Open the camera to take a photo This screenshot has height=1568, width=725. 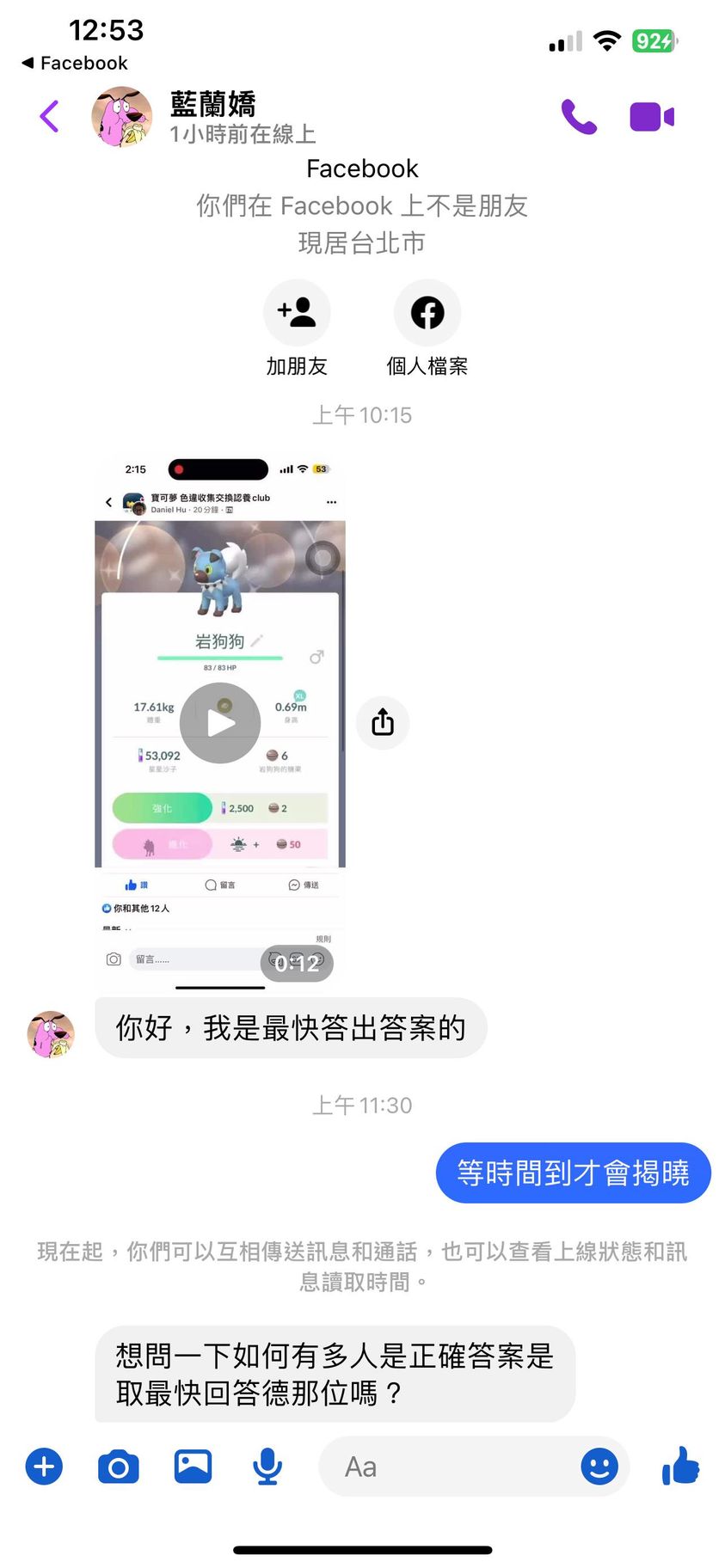tap(119, 1467)
